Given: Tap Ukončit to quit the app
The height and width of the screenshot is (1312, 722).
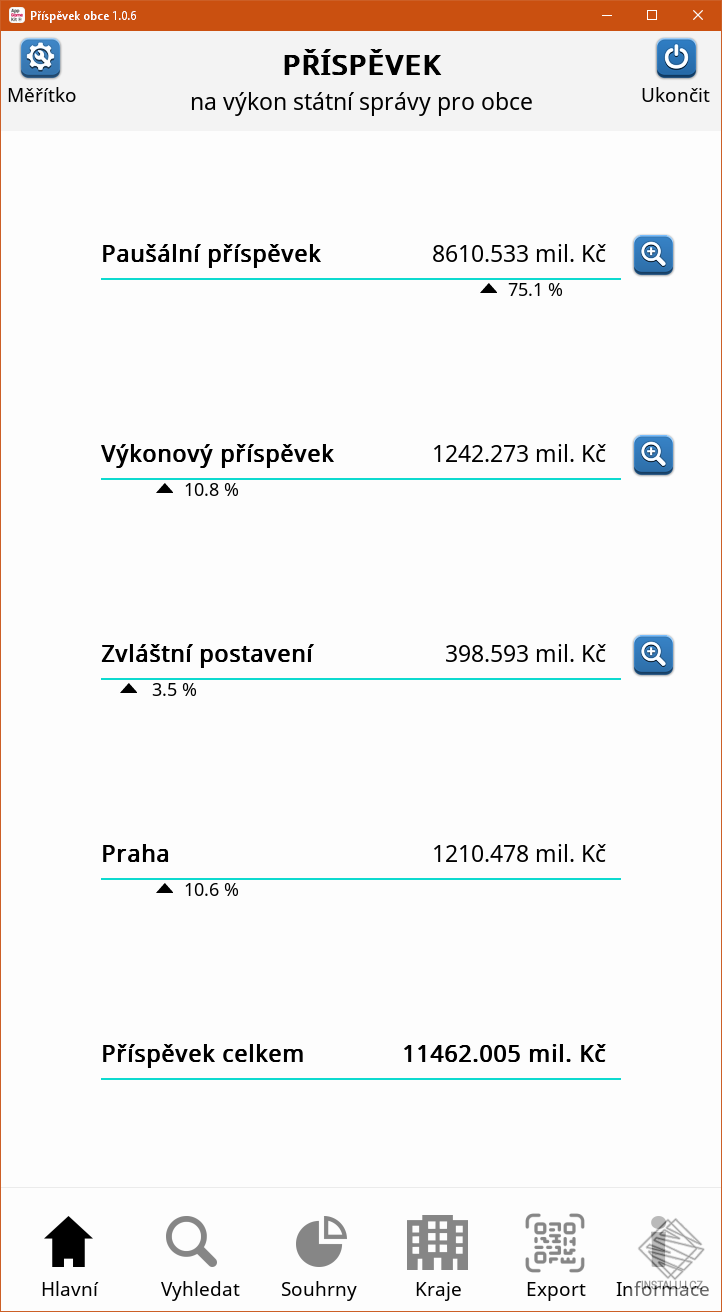Looking at the screenshot, I should point(676,59).
